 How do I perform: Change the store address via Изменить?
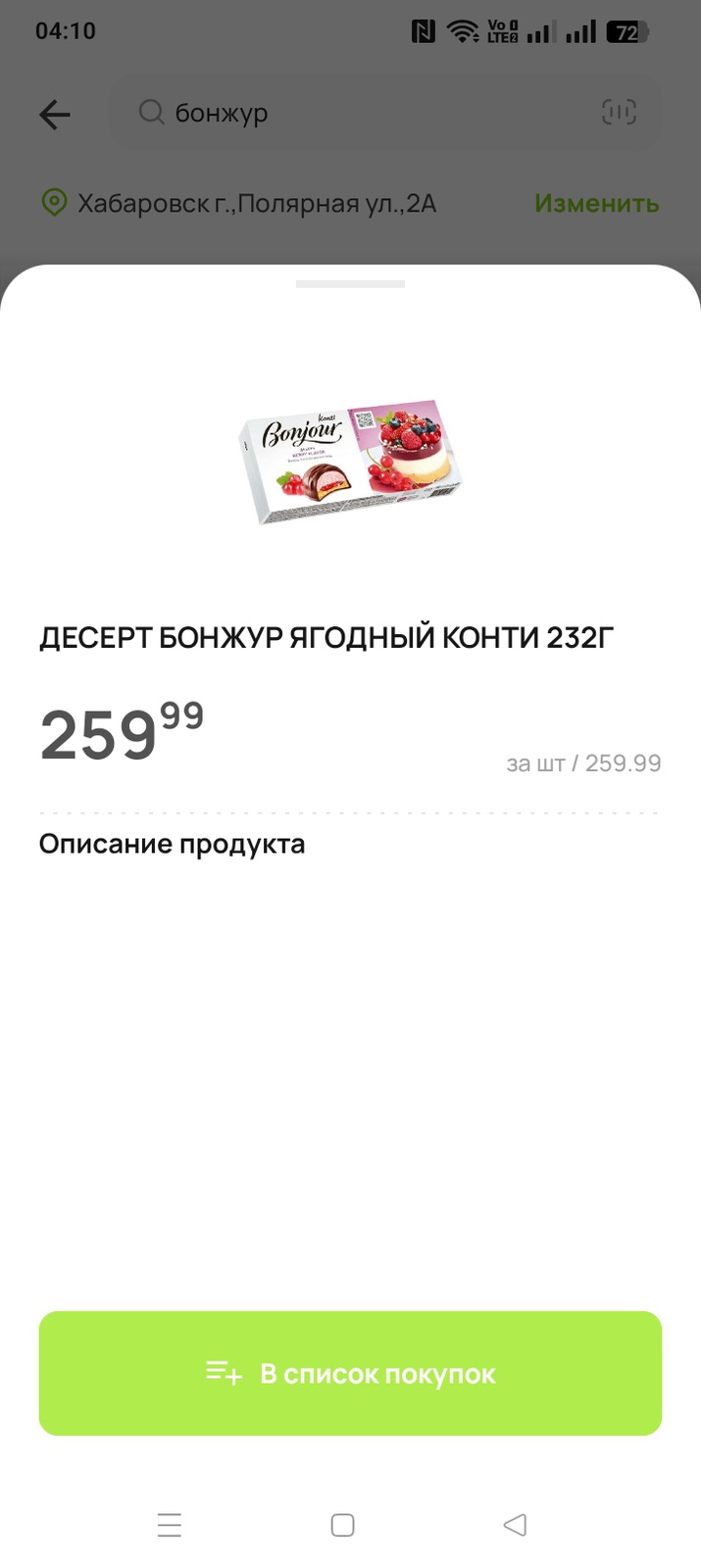click(596, 204)
